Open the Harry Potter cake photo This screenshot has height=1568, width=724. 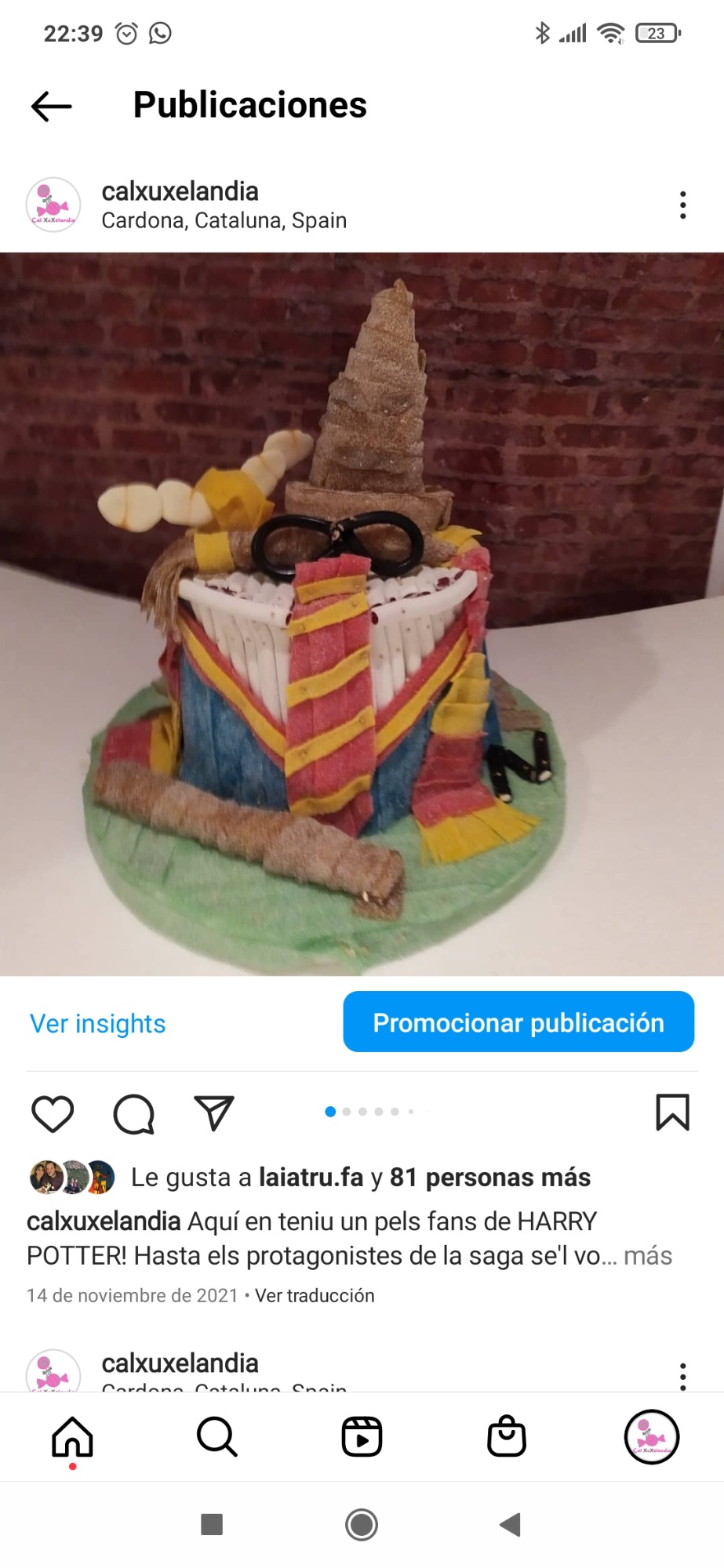tap(362, 614)
